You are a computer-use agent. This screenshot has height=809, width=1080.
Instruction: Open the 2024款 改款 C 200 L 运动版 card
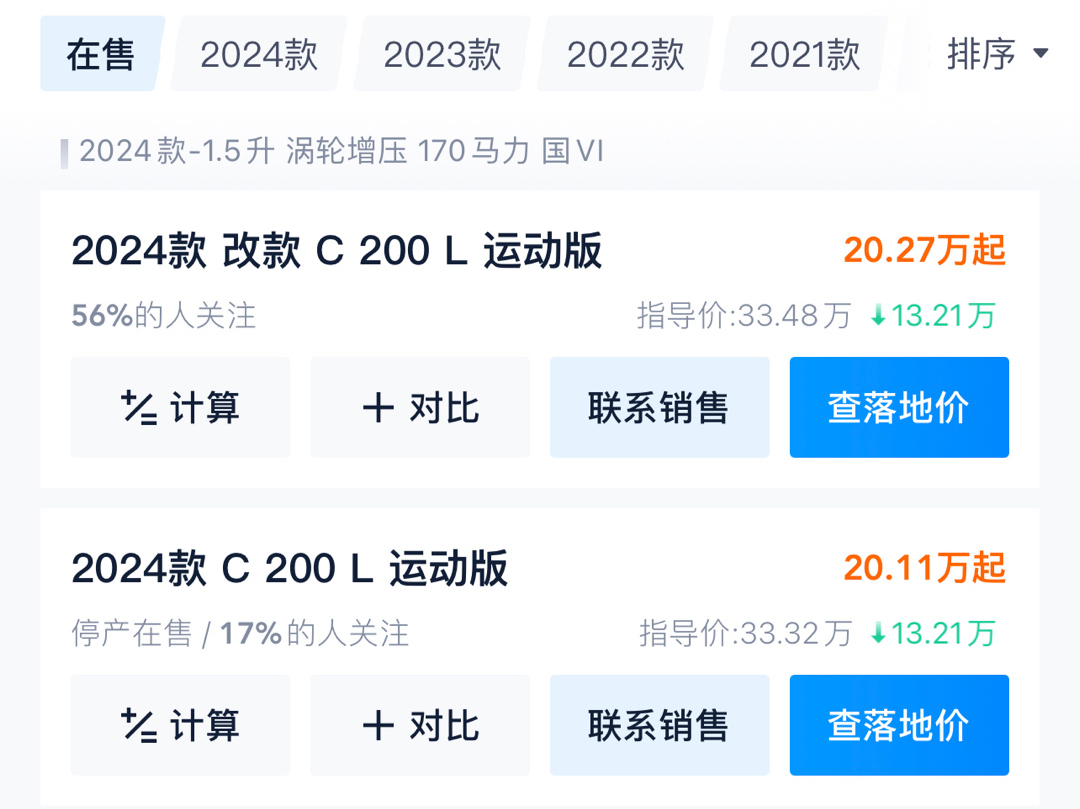pos(337,251)
